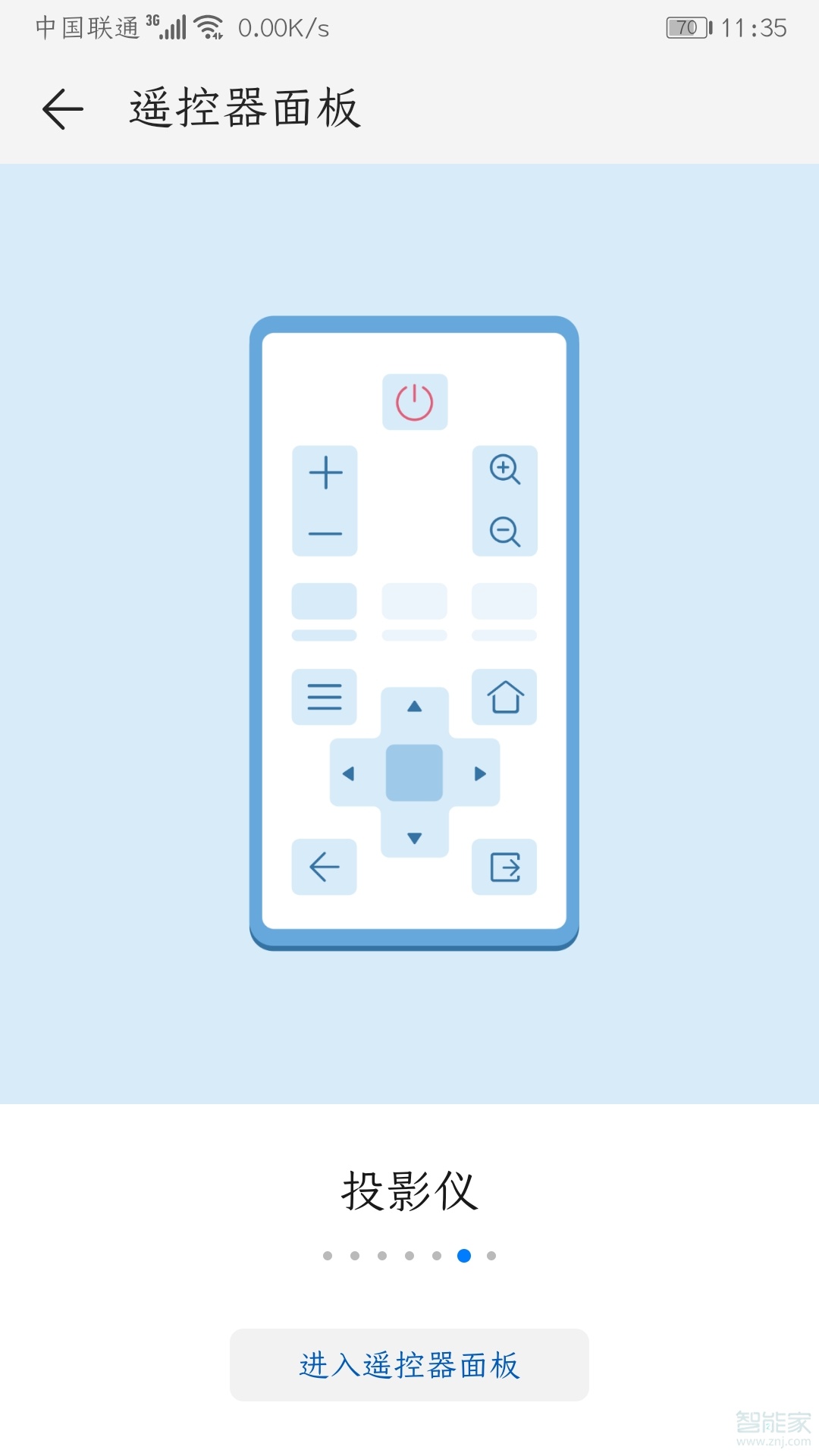Viewport: 819px width, 1456px height.
Task: Tap 进入遥控器面板 button
Action: 409,1365
